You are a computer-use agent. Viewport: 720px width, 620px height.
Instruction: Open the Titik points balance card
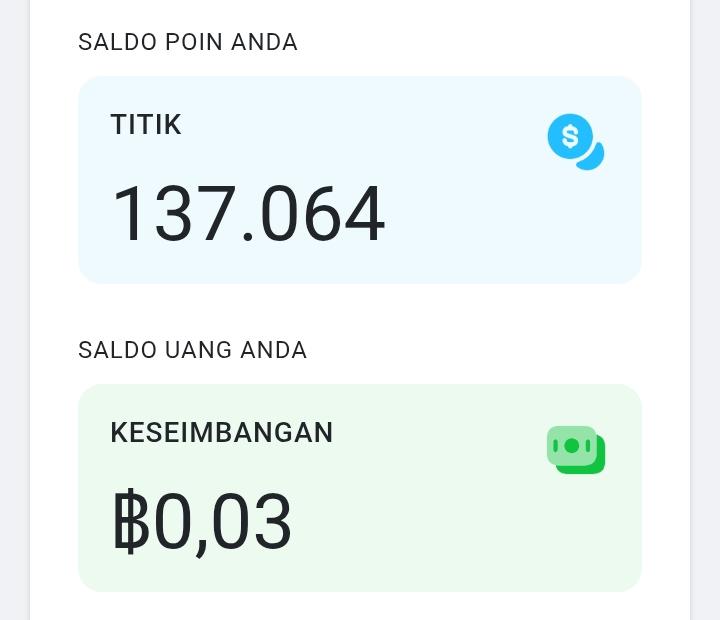360,180
